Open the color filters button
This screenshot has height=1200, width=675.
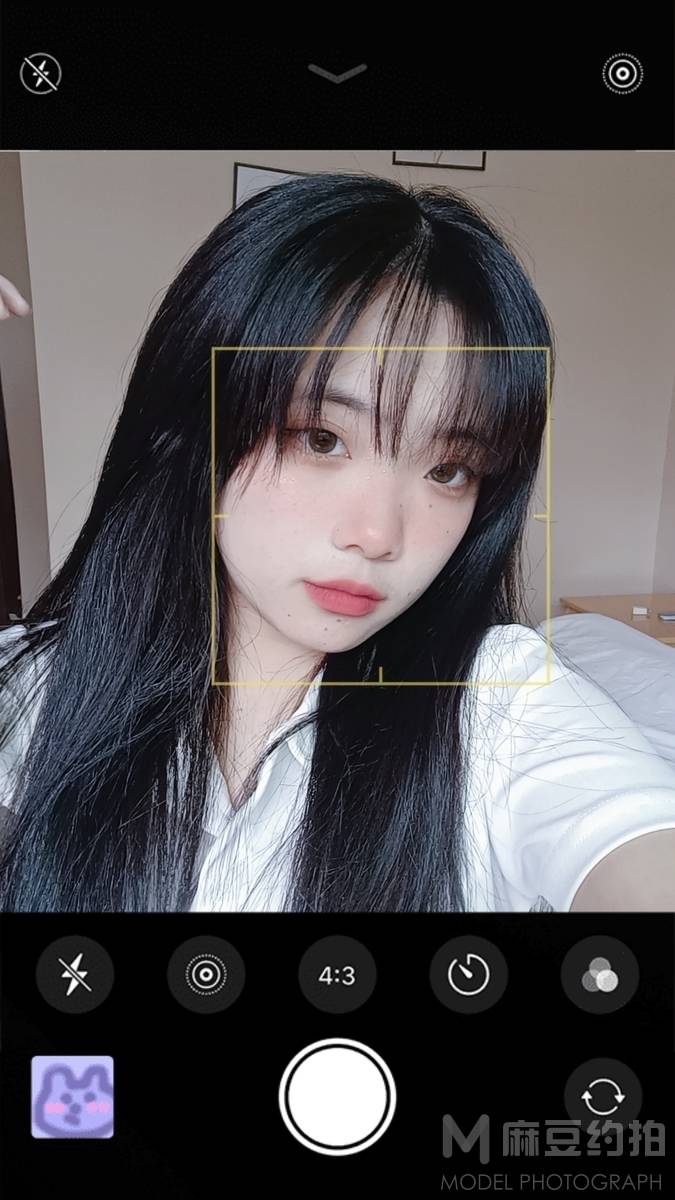click(x=600, y=975)
